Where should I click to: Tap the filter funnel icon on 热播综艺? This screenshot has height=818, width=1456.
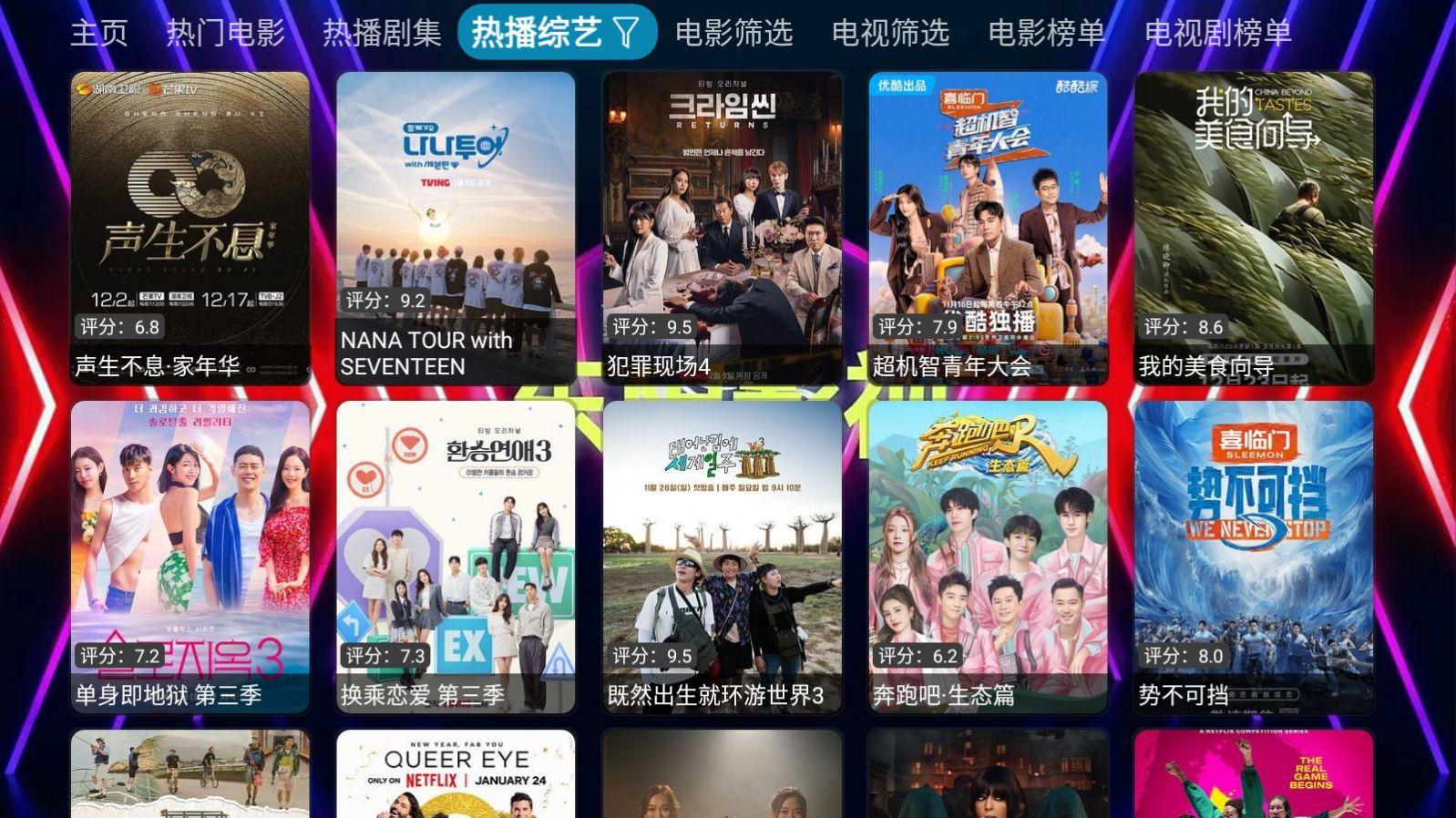627,33
